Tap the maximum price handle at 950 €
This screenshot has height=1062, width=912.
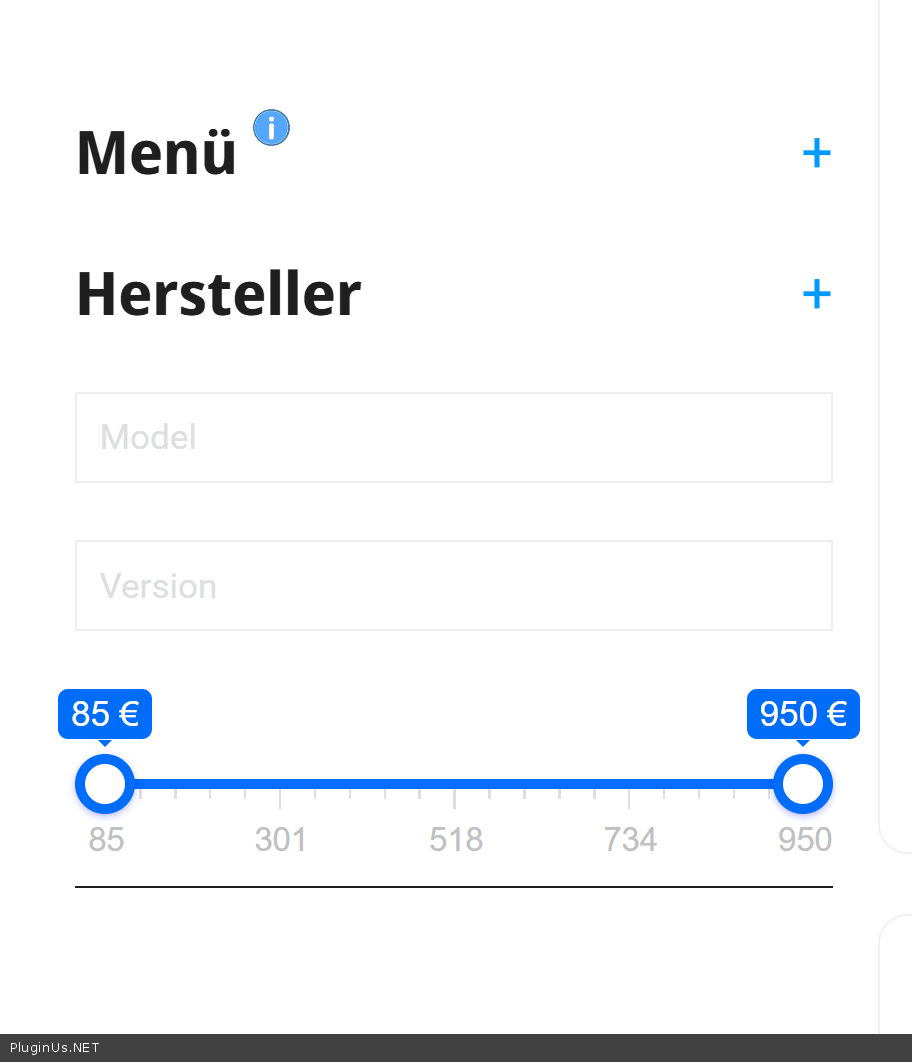click(x=803, y=784)
